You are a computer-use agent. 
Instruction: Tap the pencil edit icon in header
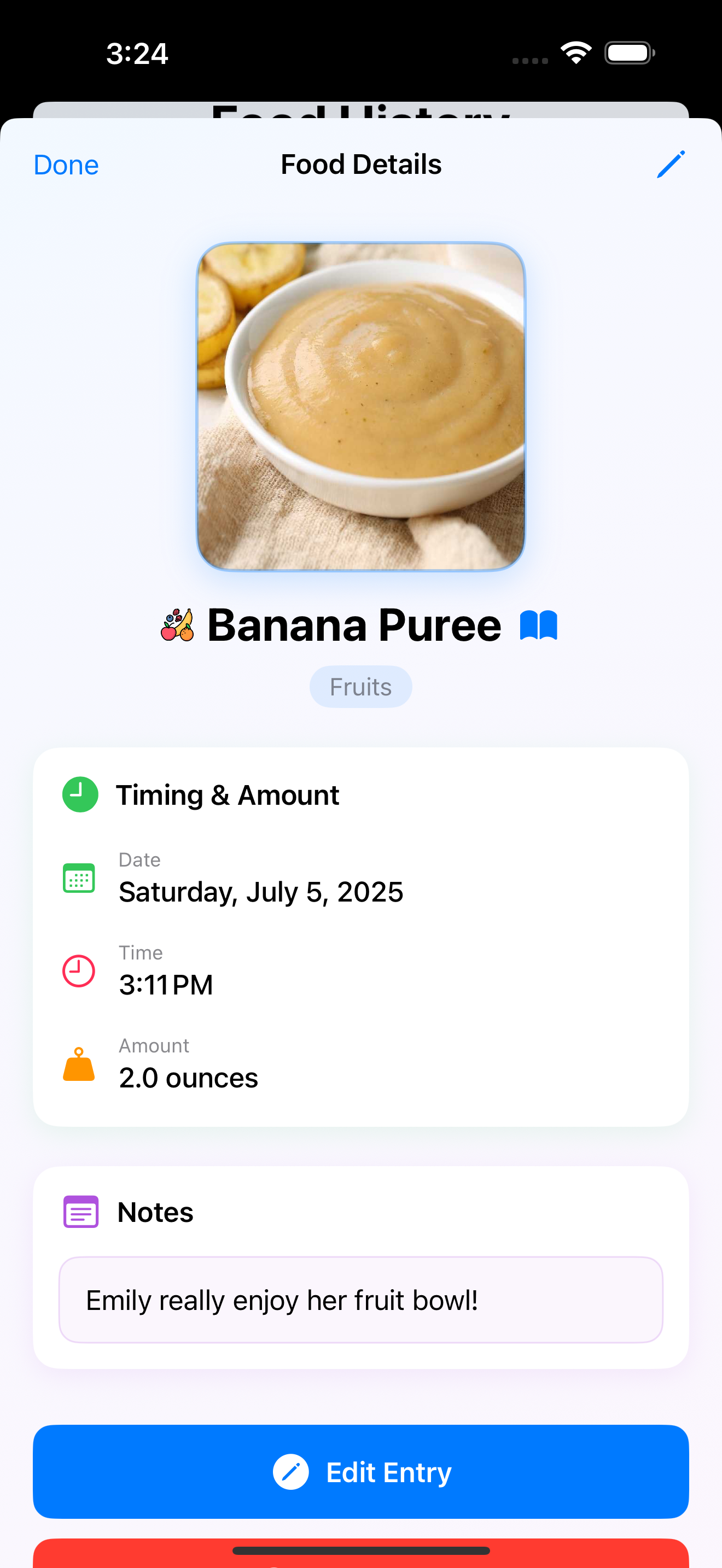tap(670, 165)
